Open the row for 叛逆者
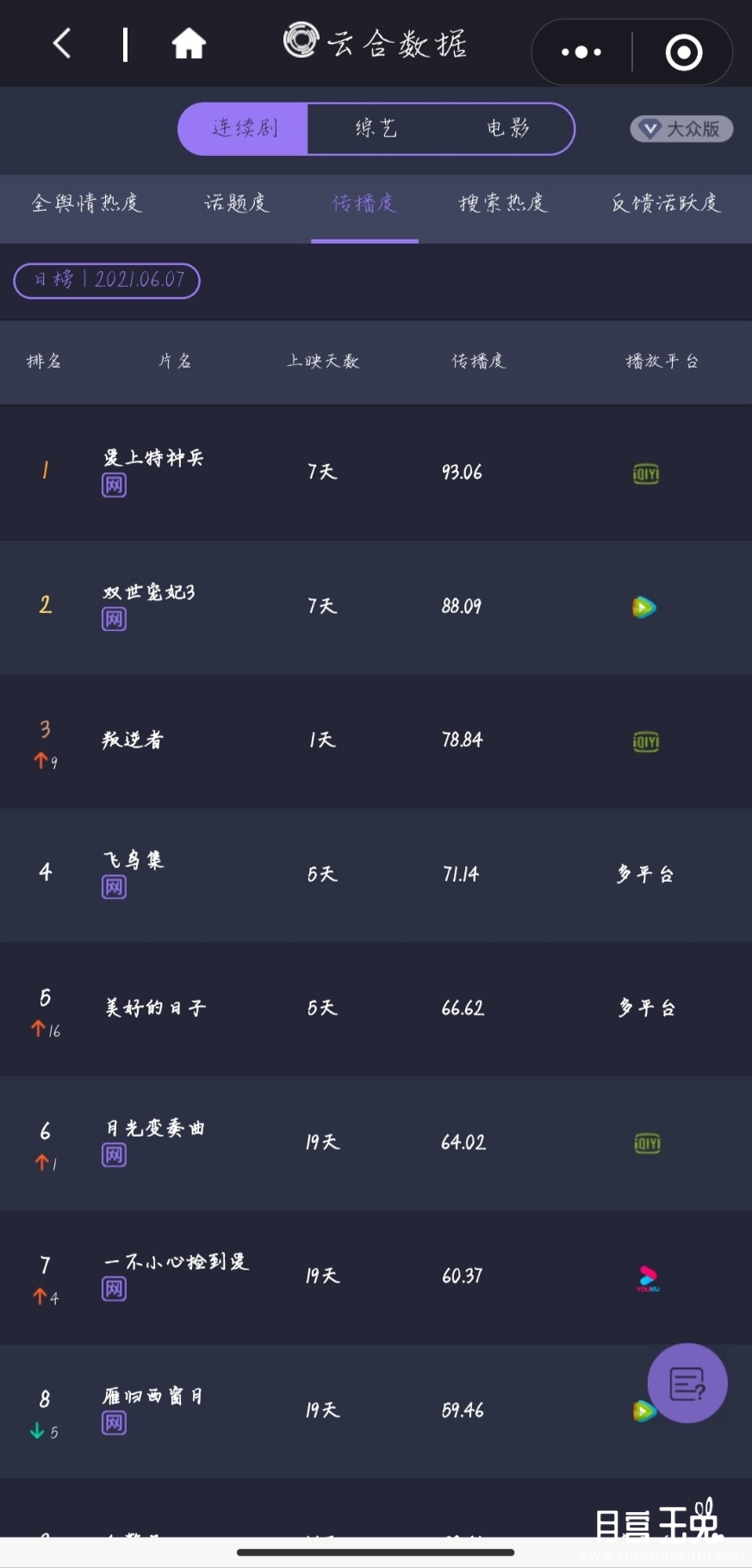 pyautogui.click(x=376, y=741)
